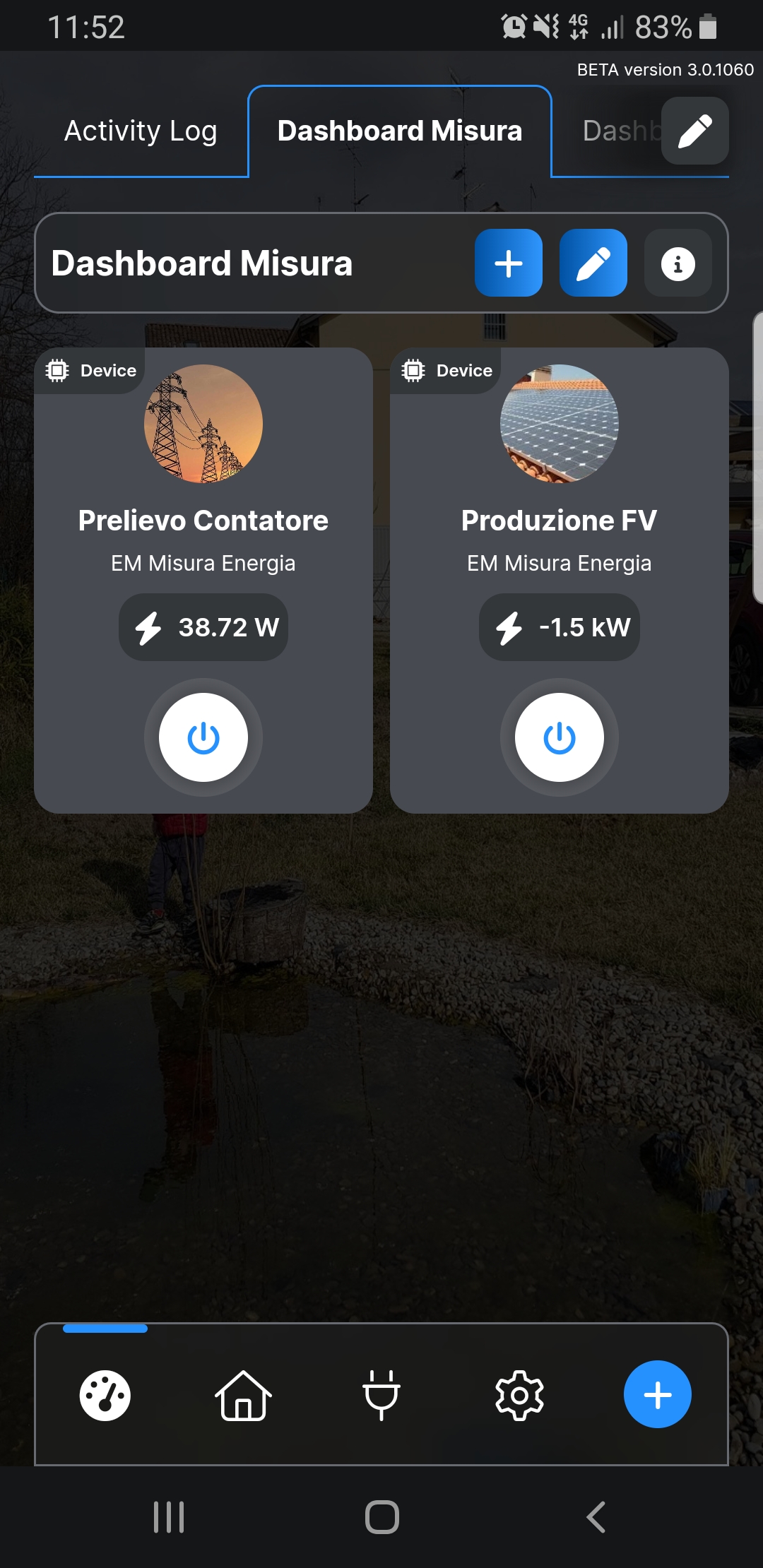Go to the home tab
The height and width of the screenshot is (1568, 763).
tap(243, 1395)
